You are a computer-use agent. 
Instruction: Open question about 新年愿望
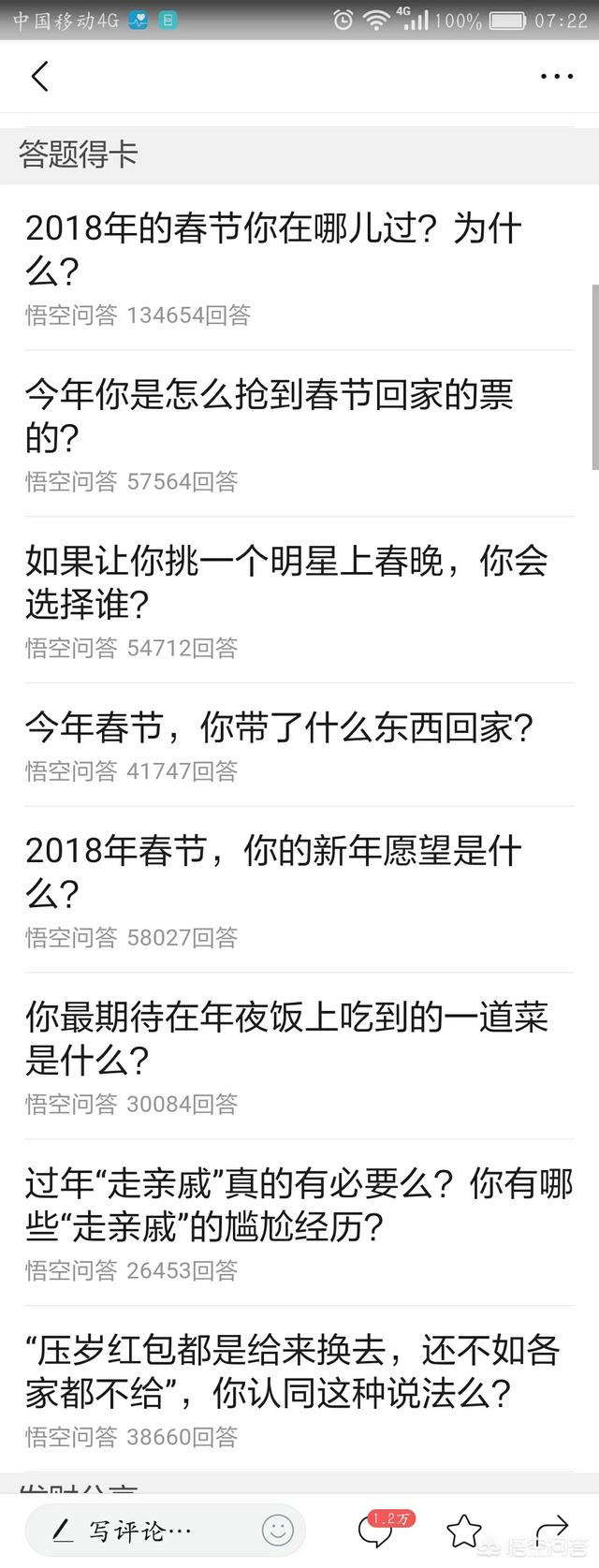(273, 872)
